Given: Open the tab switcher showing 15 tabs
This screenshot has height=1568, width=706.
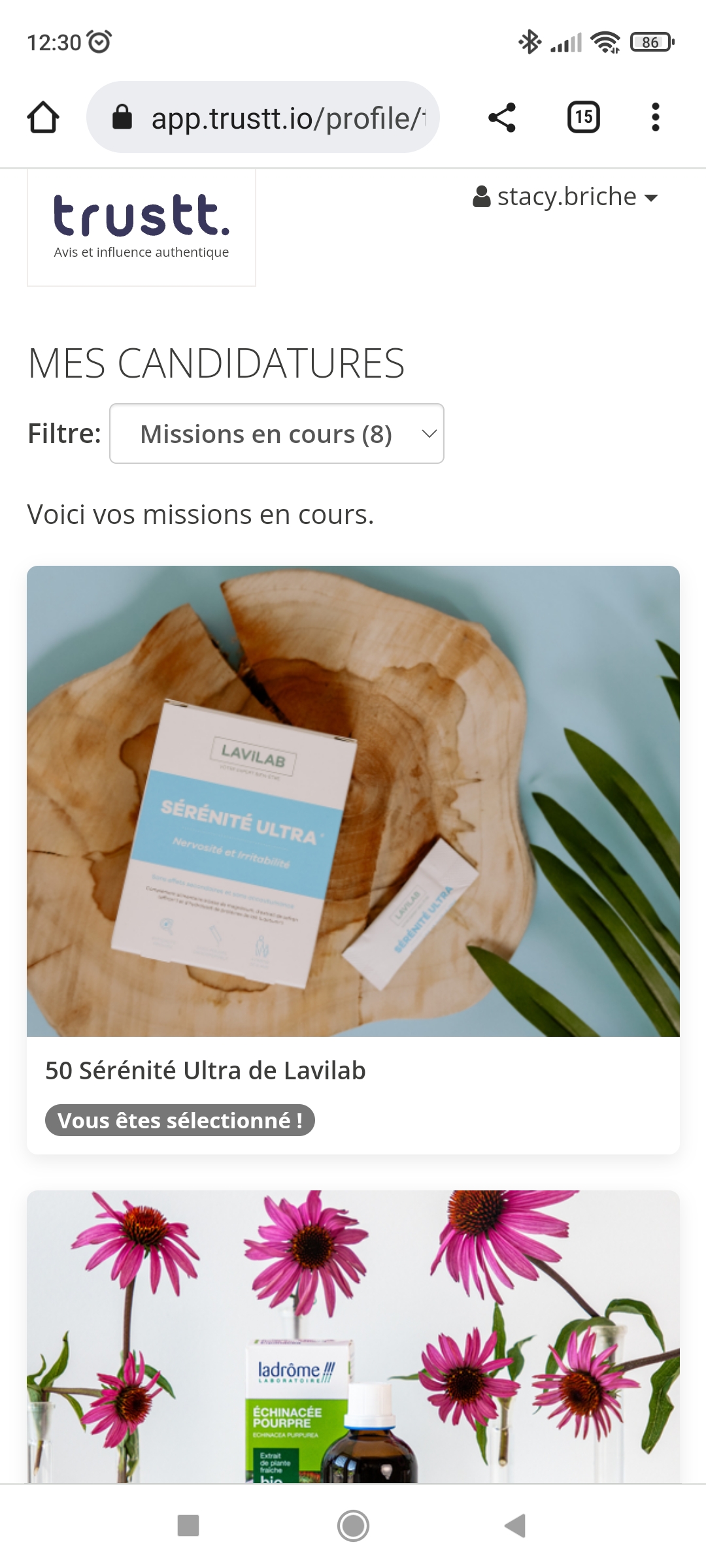Looking at the screenshot, I should pyautogui.click(x=583, y=118).
